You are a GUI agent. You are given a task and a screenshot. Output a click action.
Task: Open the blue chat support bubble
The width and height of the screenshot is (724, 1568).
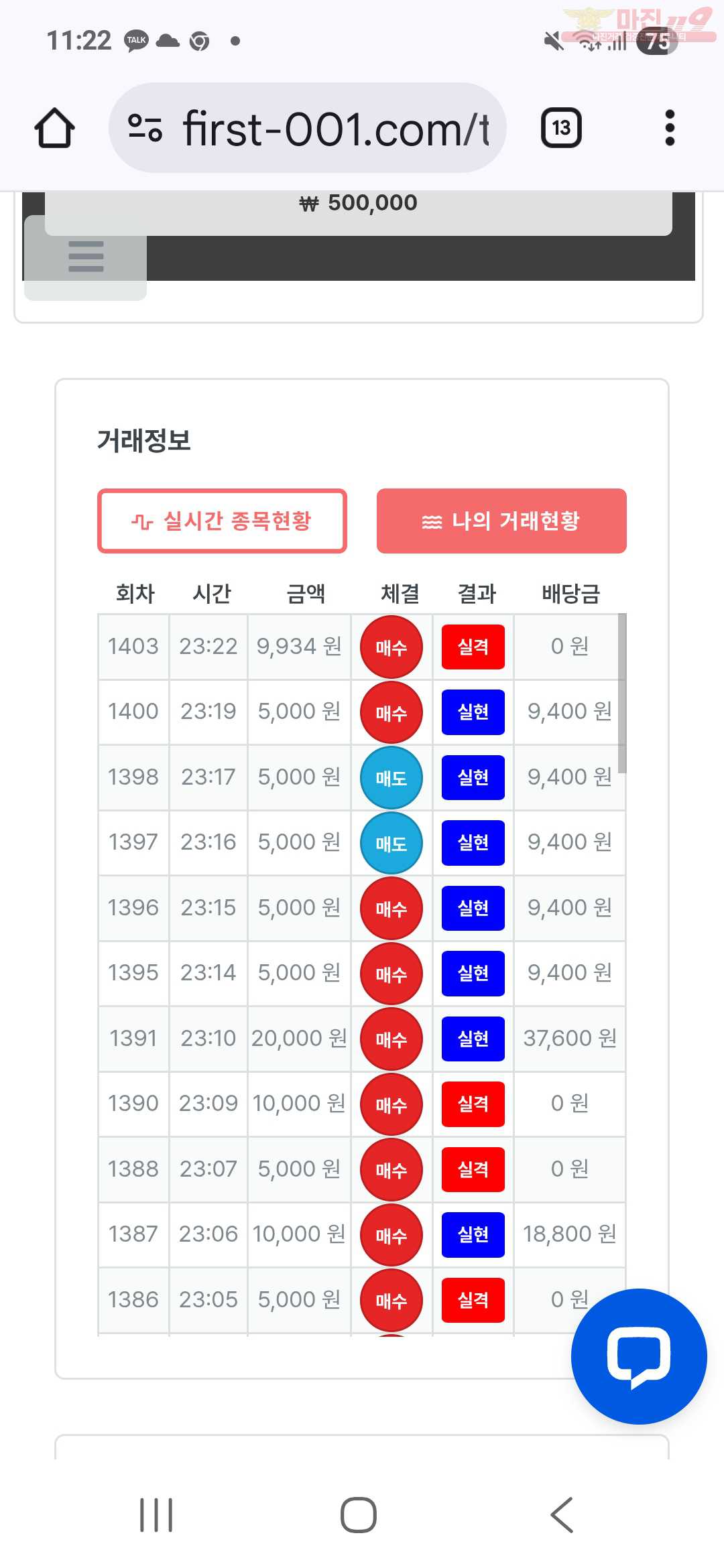(x=638, y=1356)
